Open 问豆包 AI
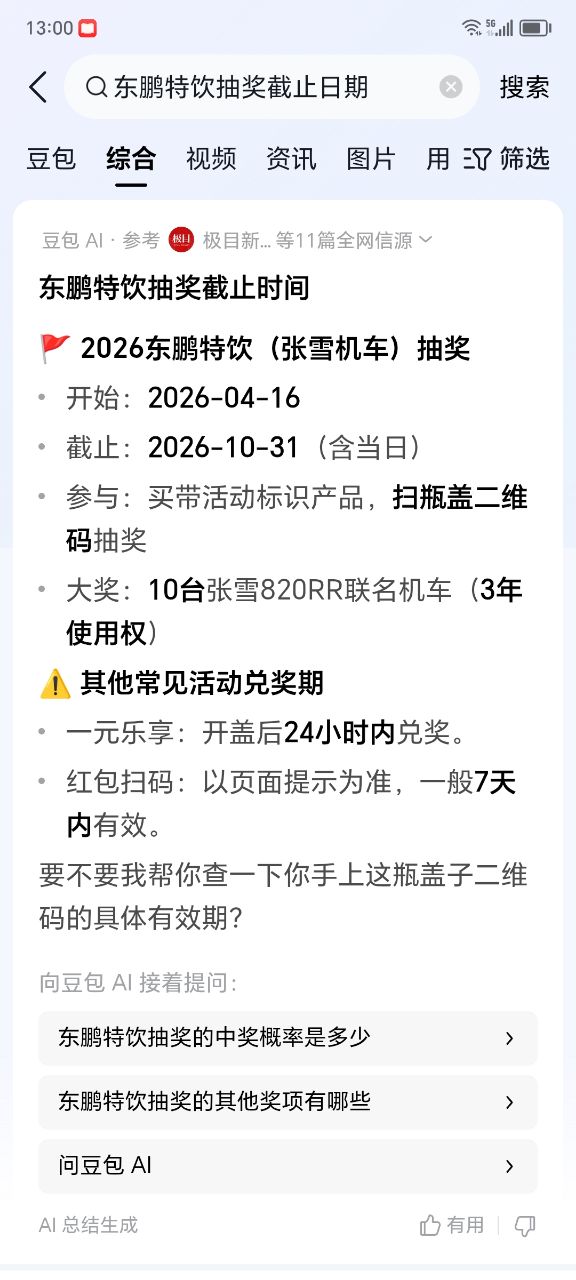The width and height of the screenshot is (576, 1280). click(x=288, y=1166)
